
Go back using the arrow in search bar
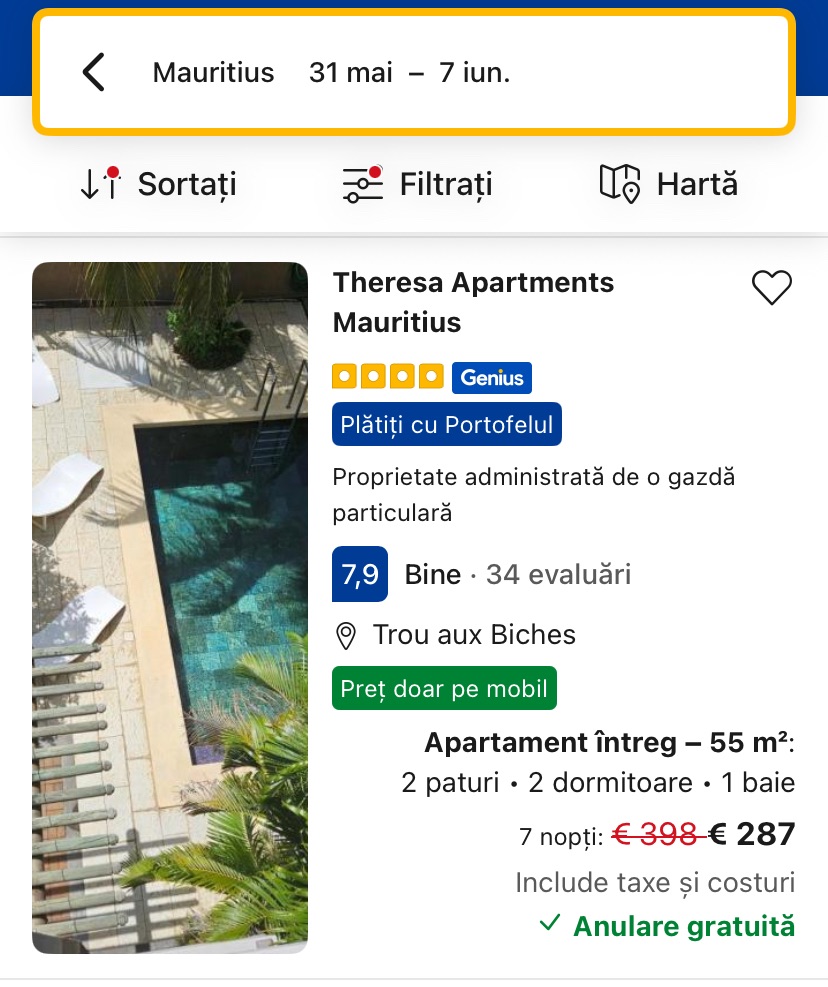click(93, 73)
